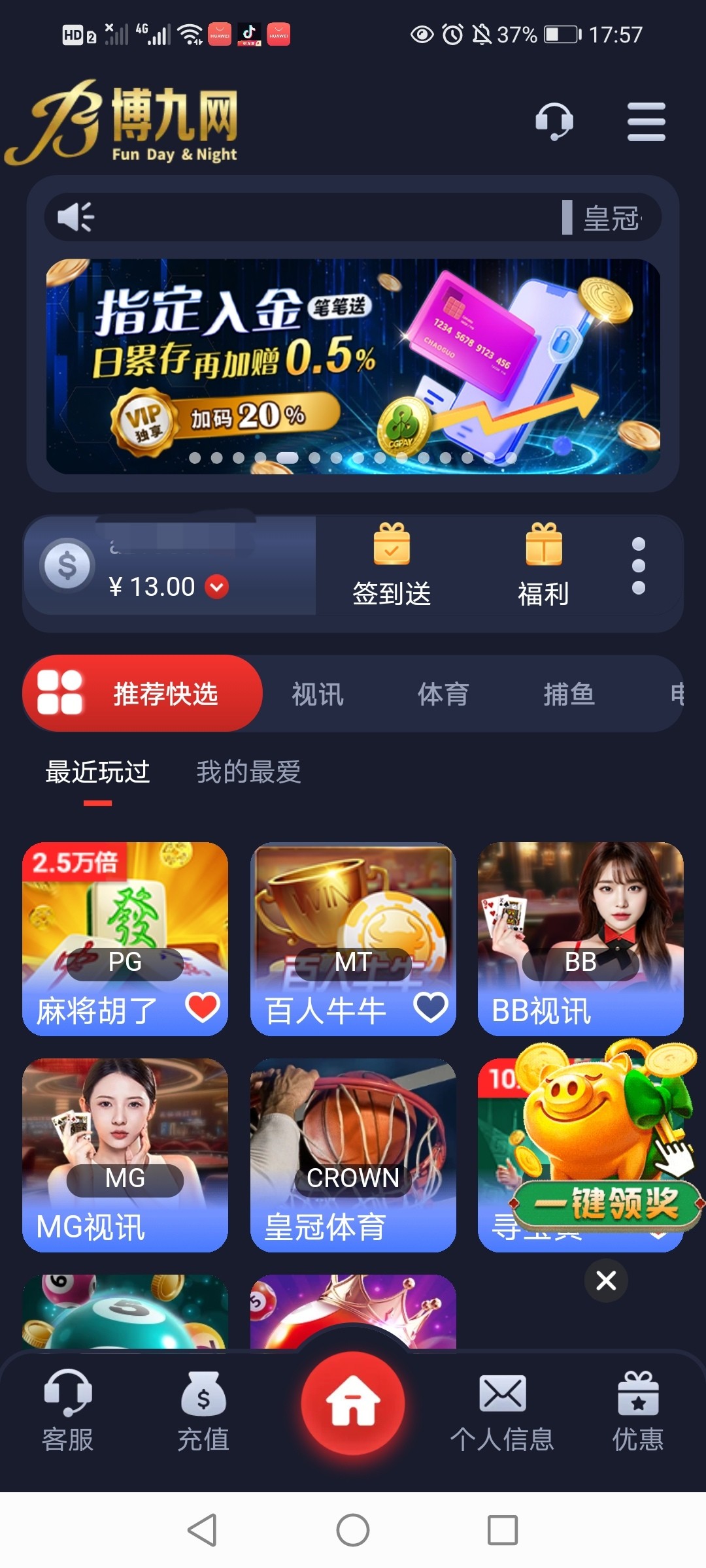Open the three-dot more options
Viewport: 706px width, 1568px height.
coord(639,566)
